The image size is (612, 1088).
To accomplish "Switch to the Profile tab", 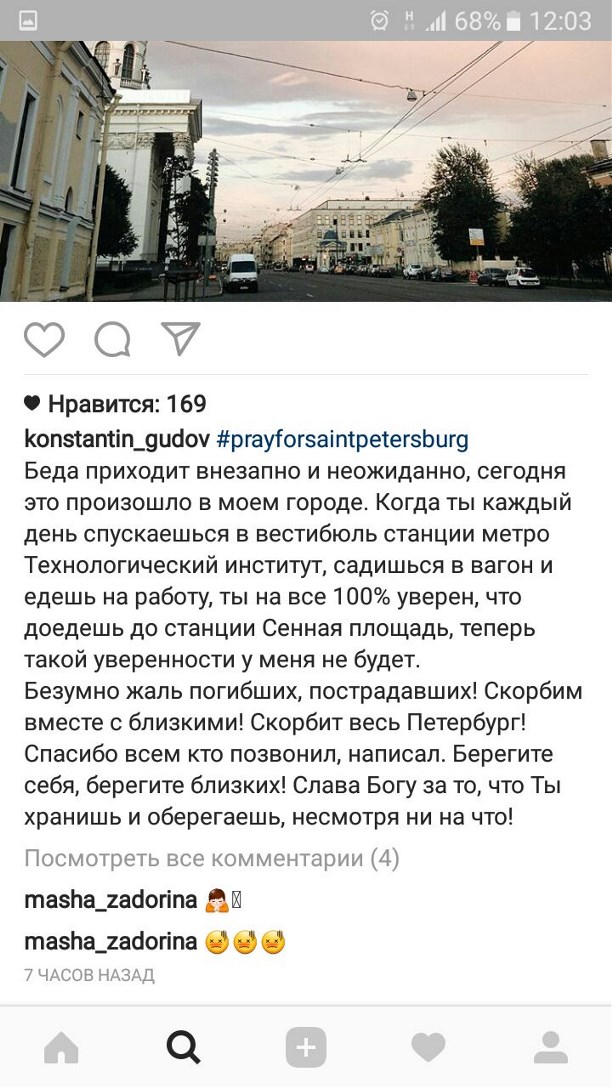I will [550, 1047].
